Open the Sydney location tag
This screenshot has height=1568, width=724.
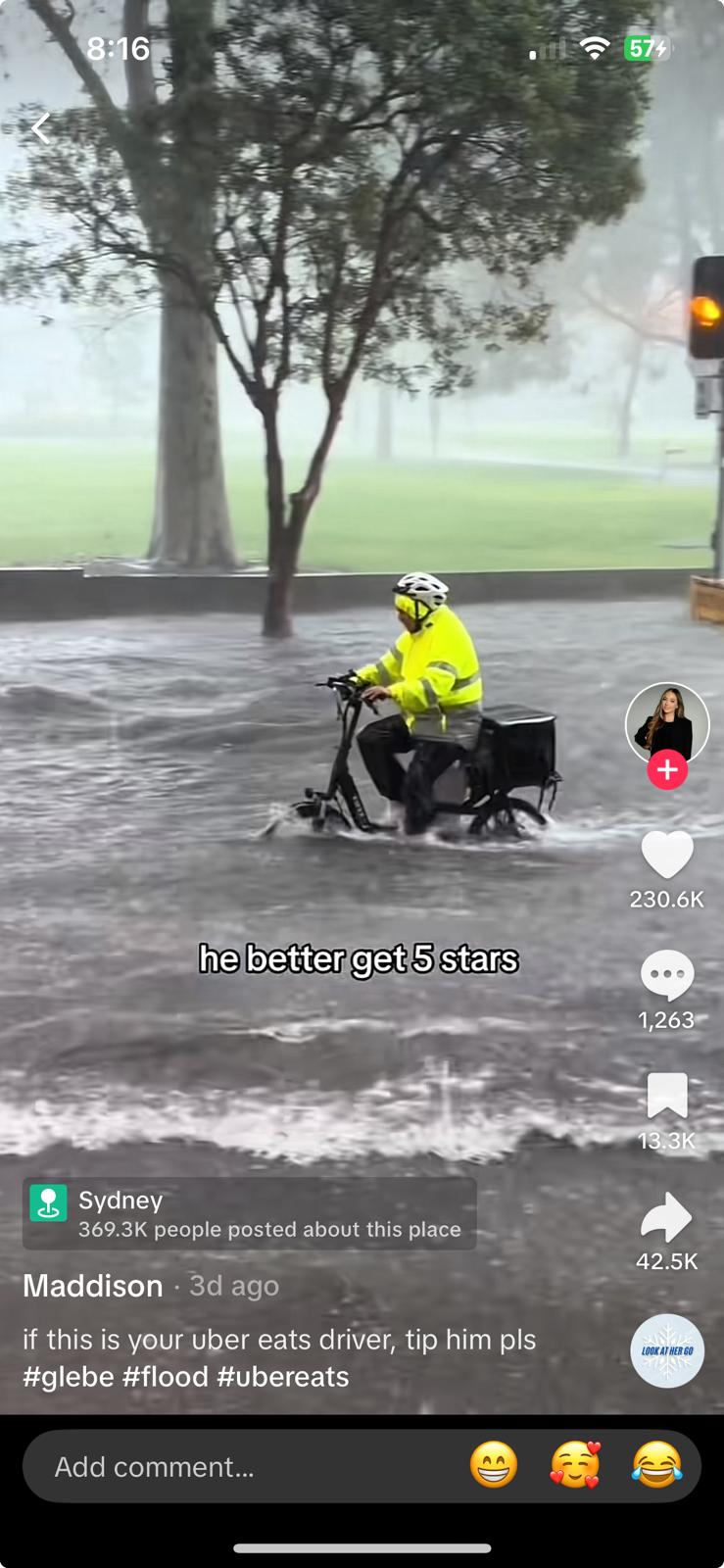point(250,1213)
